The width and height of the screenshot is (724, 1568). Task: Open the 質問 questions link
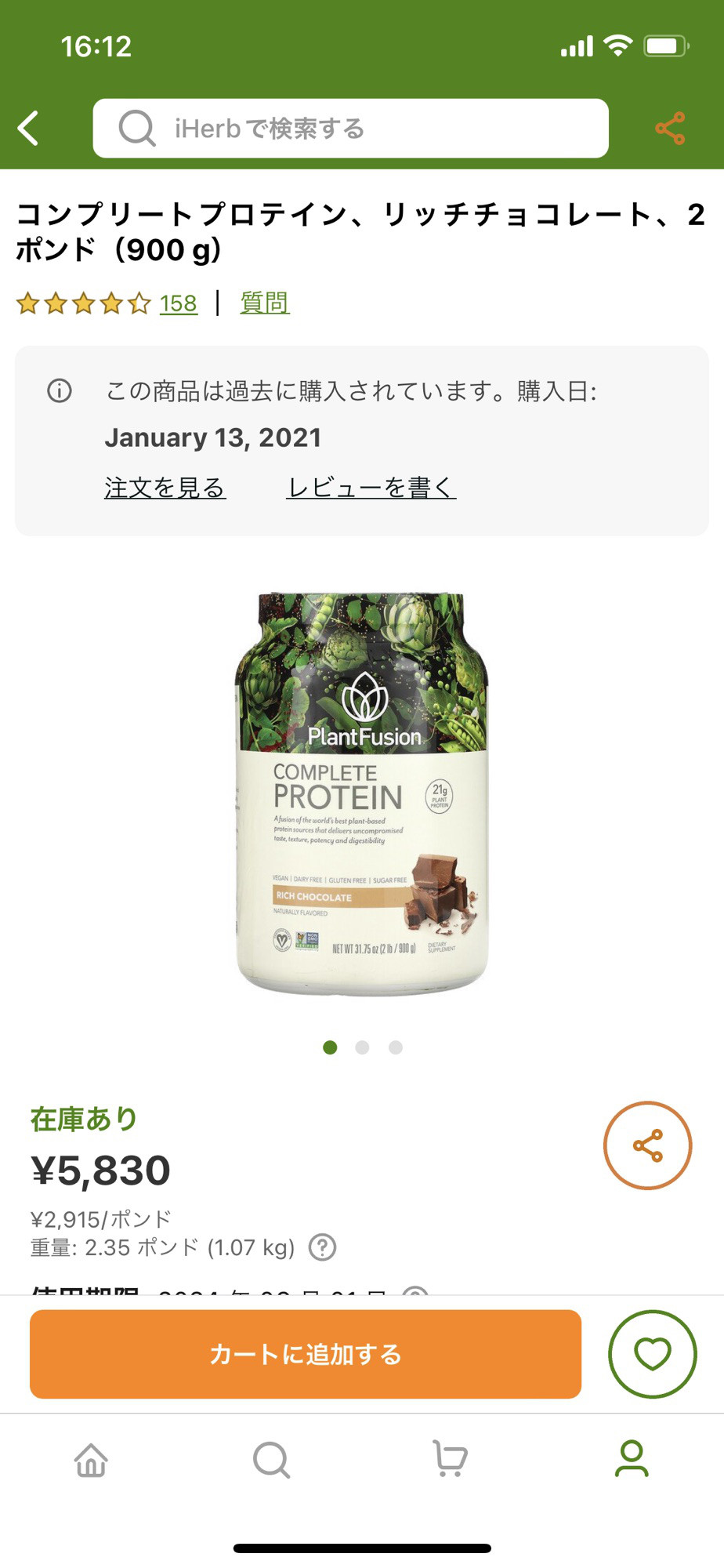pyautogui.click(x=264, y=303)
